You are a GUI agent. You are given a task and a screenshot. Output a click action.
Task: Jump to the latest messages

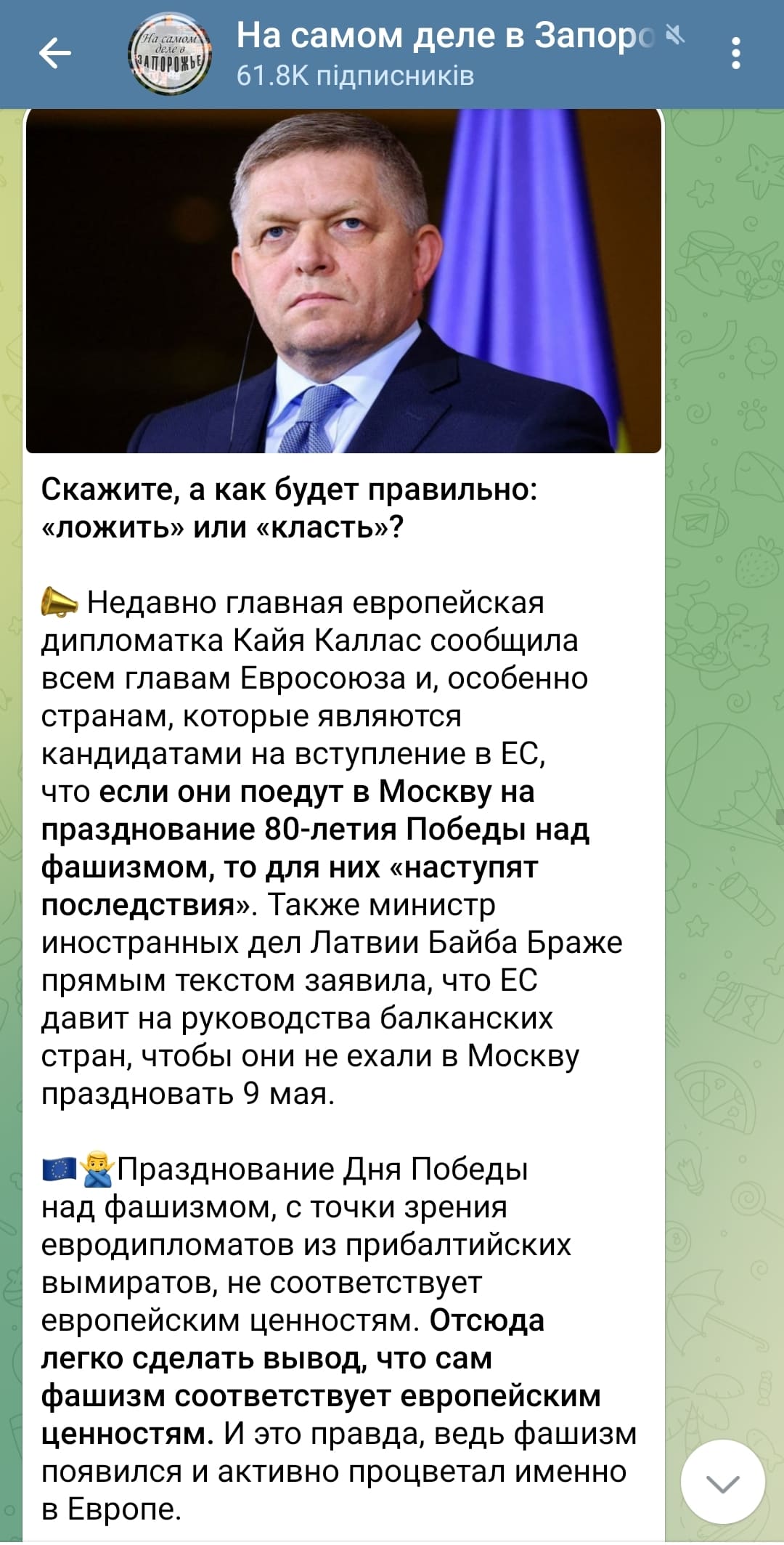click(x=722, y=1482)
